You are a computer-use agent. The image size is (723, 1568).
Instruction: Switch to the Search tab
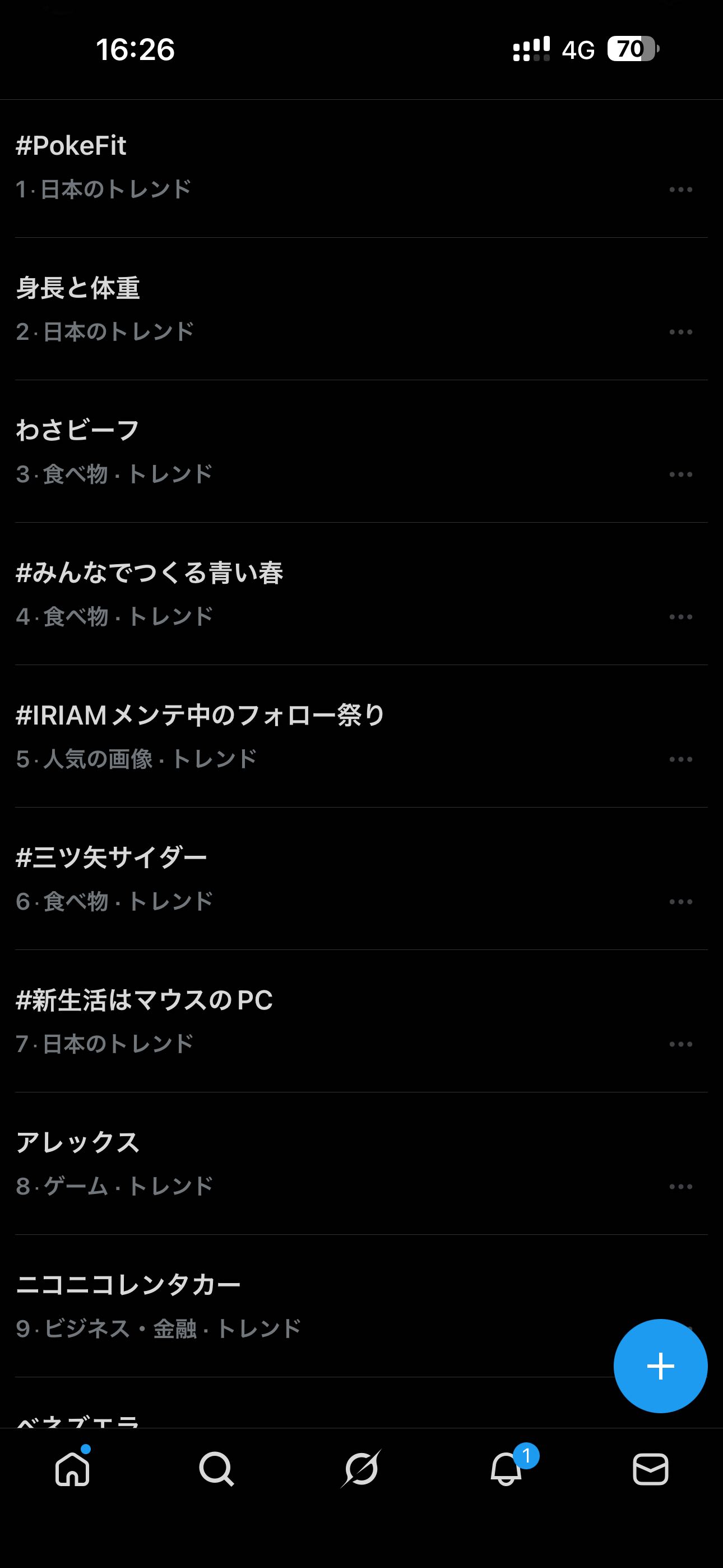pos(217,1469)
